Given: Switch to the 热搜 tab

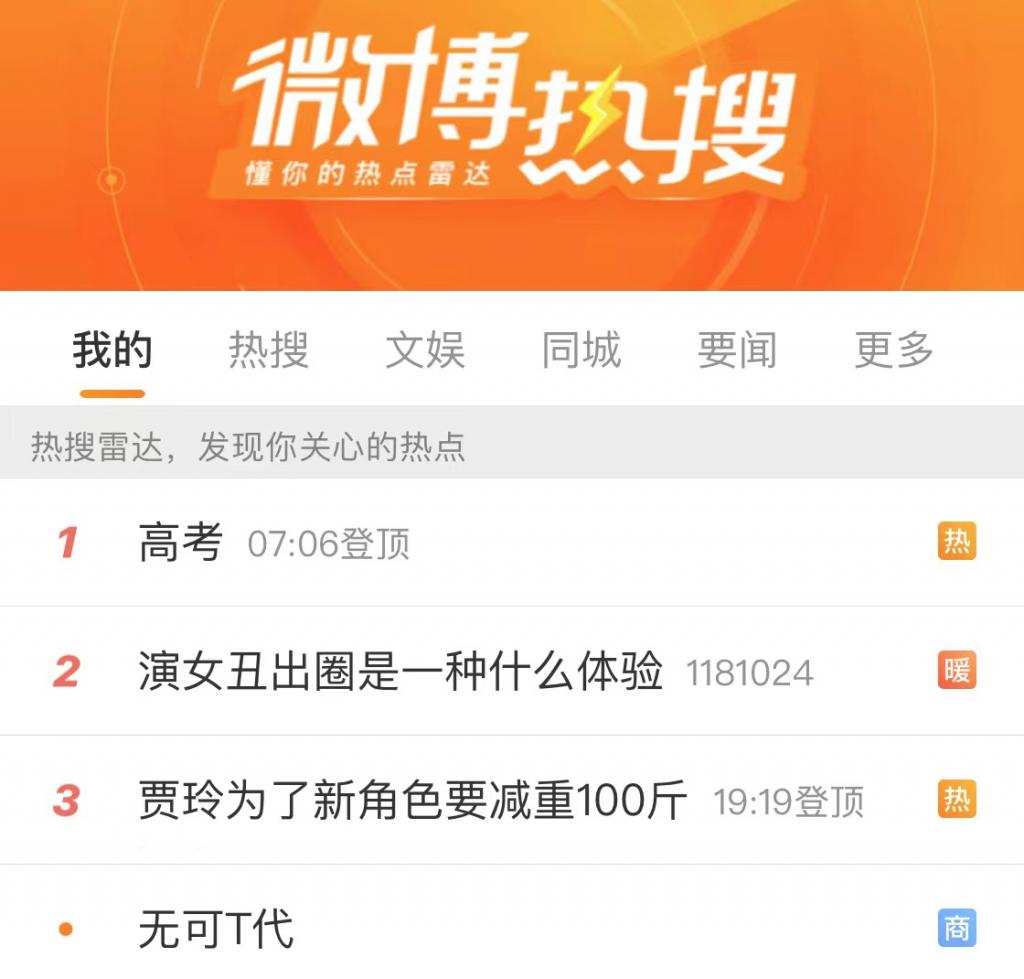Looking at the screenshot, I should 268,351.
